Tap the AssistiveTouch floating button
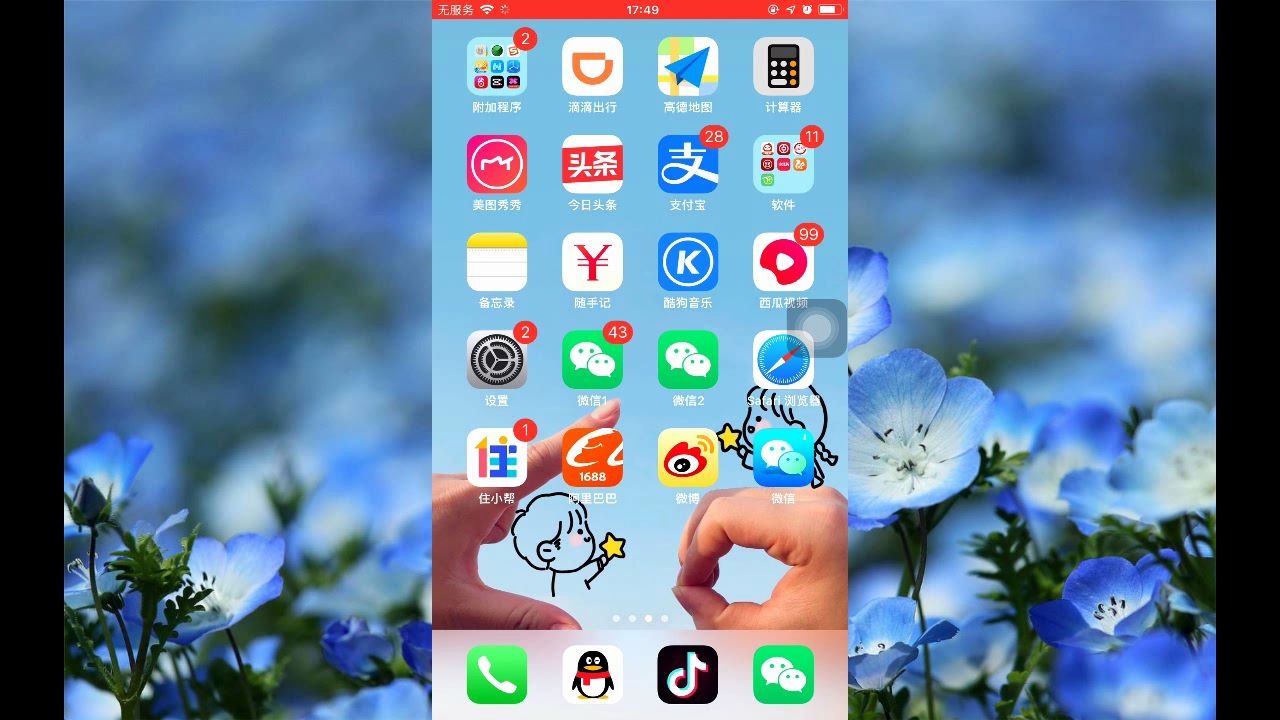This screenshot has height=720, width=1280. (x=817, y=328)
